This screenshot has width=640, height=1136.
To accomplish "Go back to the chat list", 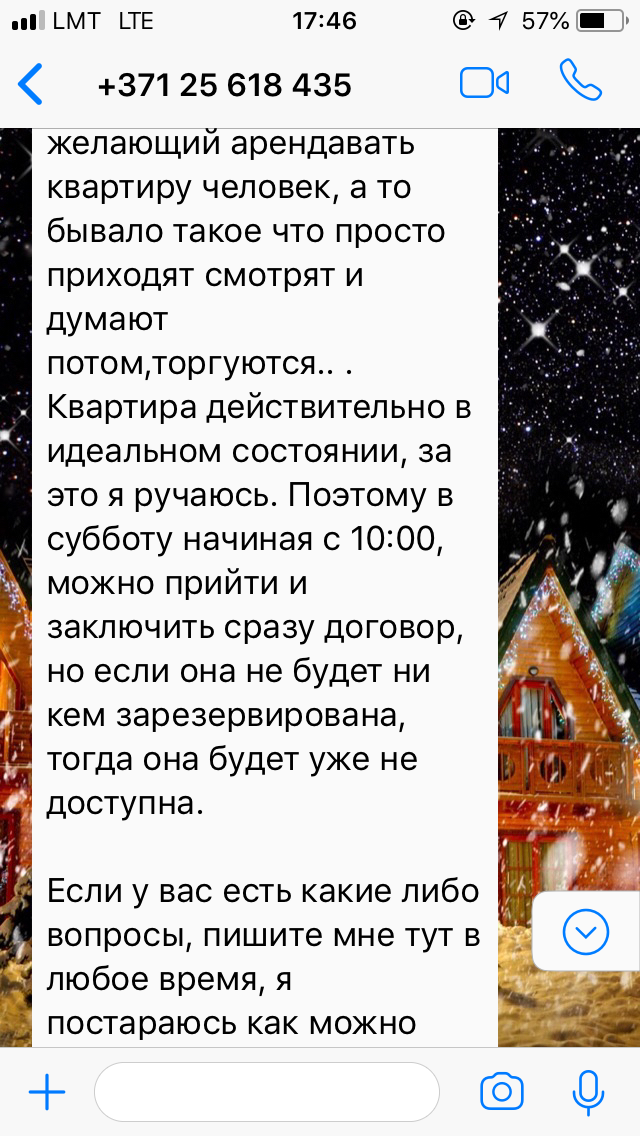I will pos(30,84).
